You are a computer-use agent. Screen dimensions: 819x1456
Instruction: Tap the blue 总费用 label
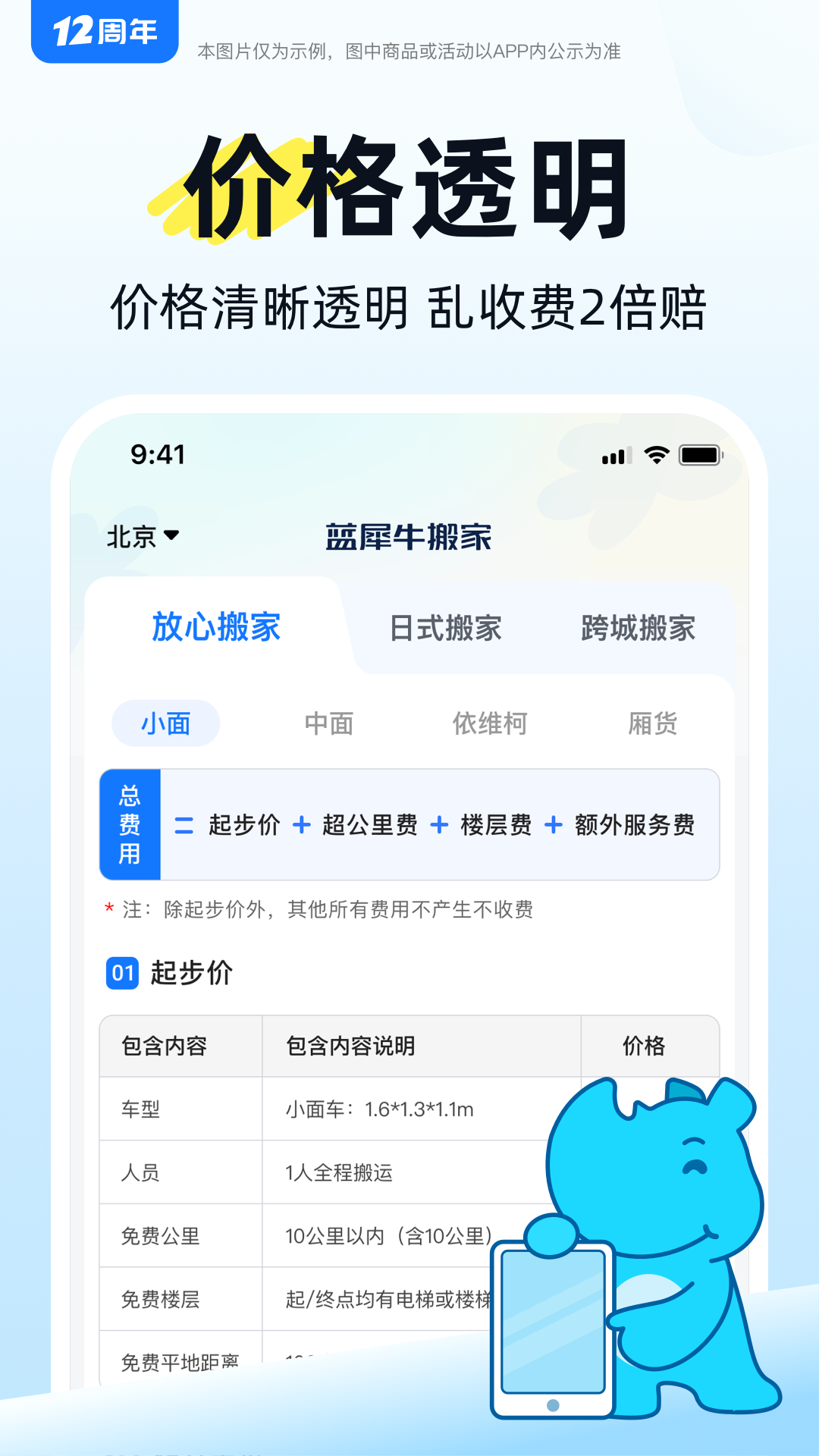pos(130,824)
